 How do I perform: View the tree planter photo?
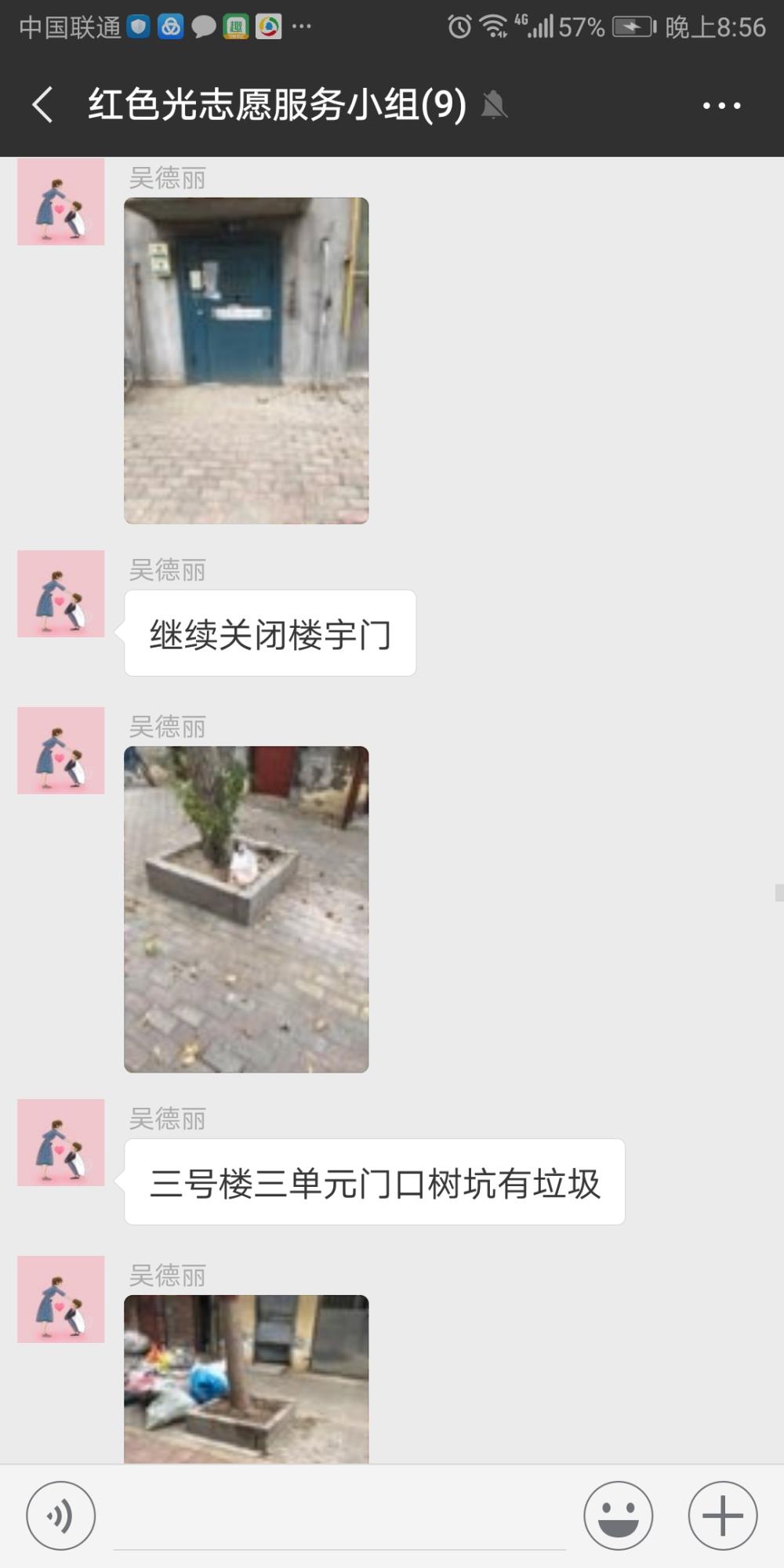click(246, 909)
